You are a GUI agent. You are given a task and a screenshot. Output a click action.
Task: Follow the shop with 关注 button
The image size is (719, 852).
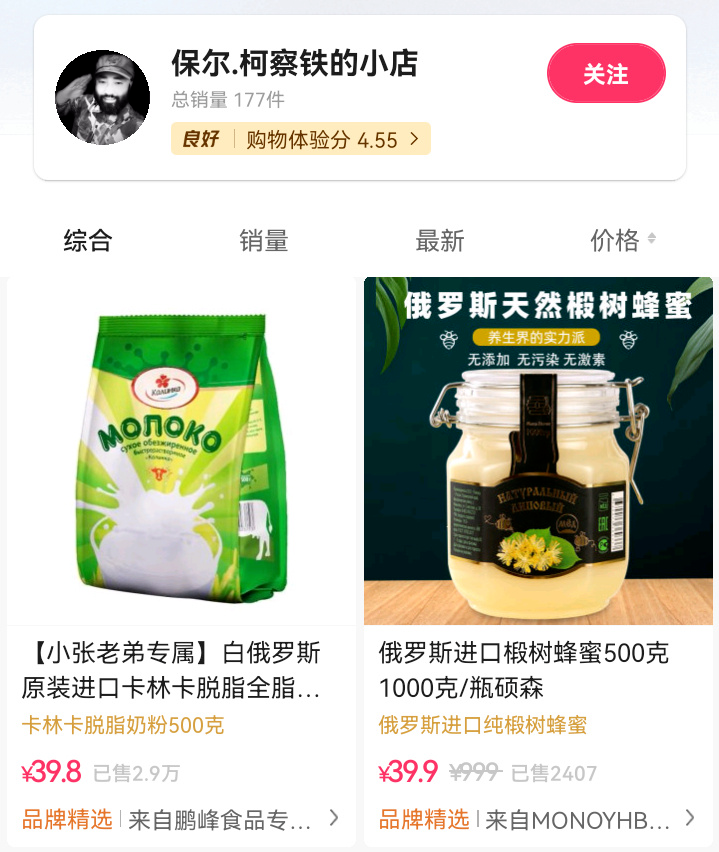pyautogui.click(x=606, y=74)
